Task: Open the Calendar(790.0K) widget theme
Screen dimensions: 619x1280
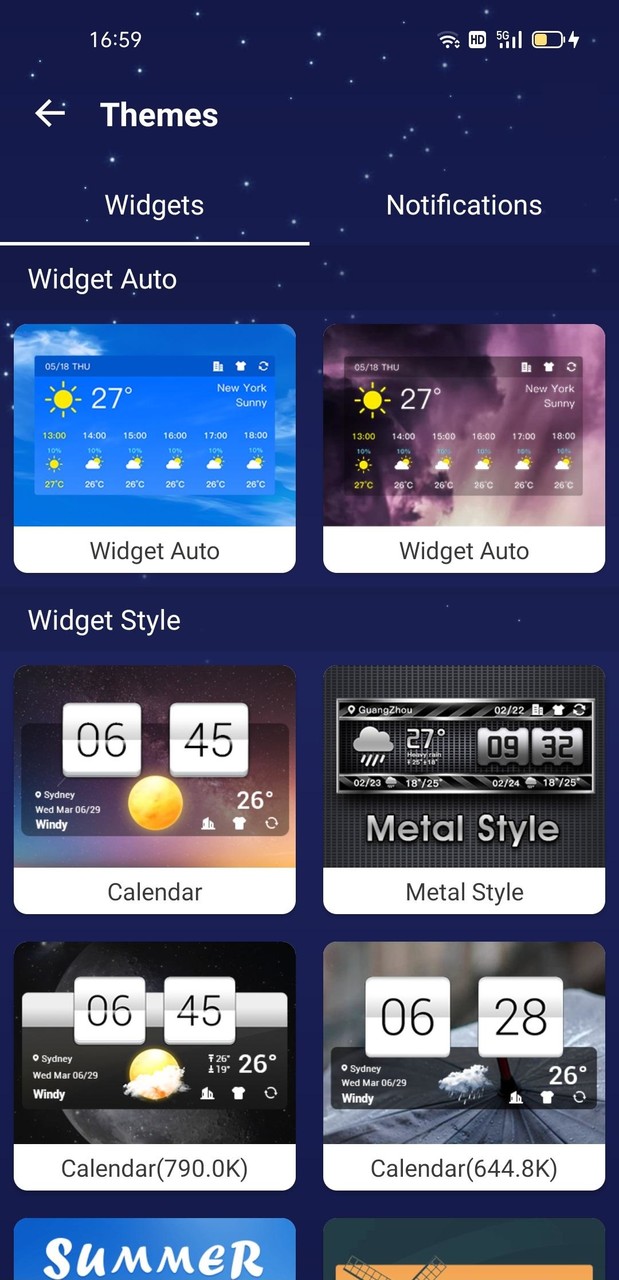Action: 155,1065
